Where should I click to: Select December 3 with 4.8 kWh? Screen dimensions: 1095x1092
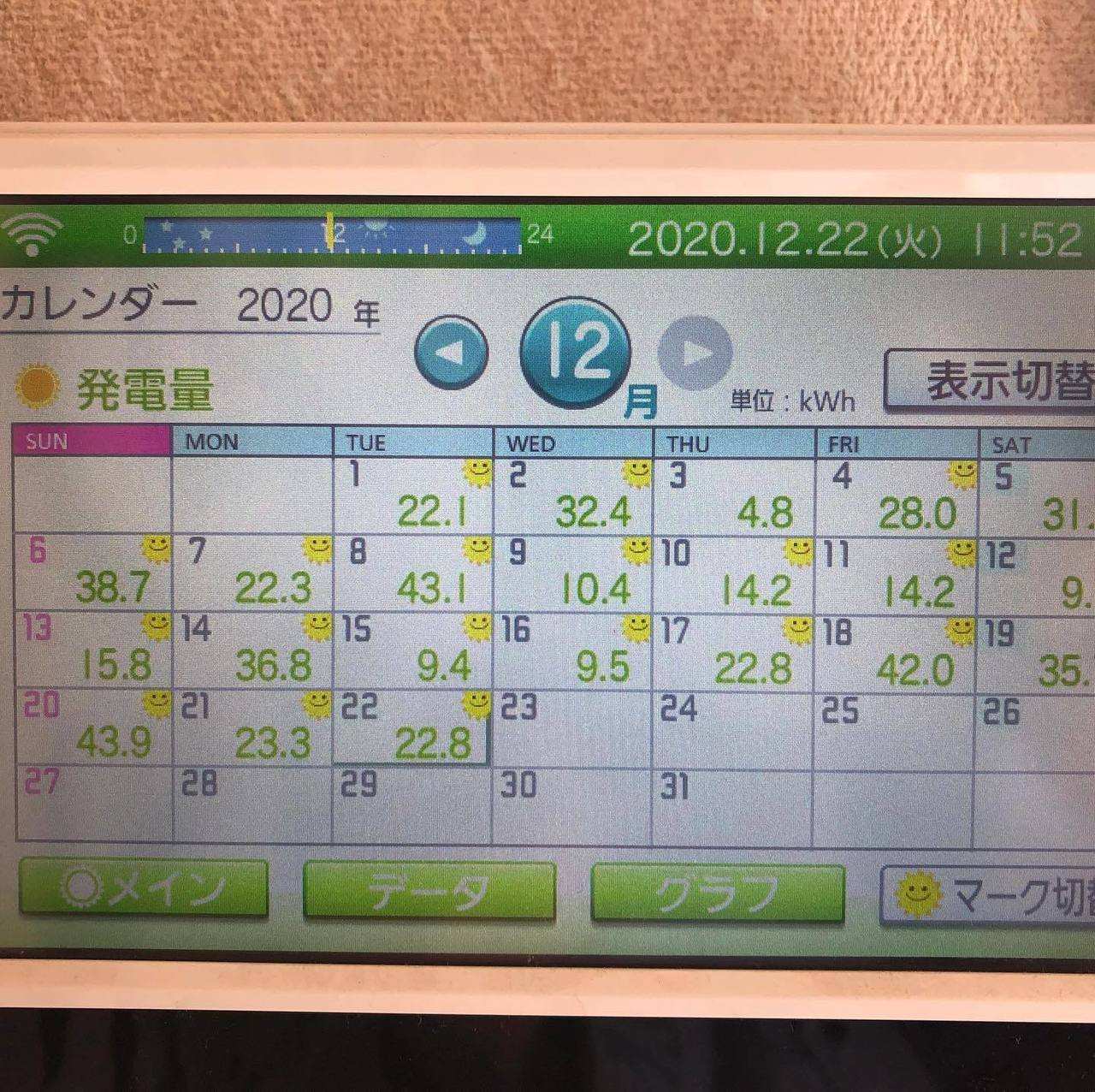733,496
